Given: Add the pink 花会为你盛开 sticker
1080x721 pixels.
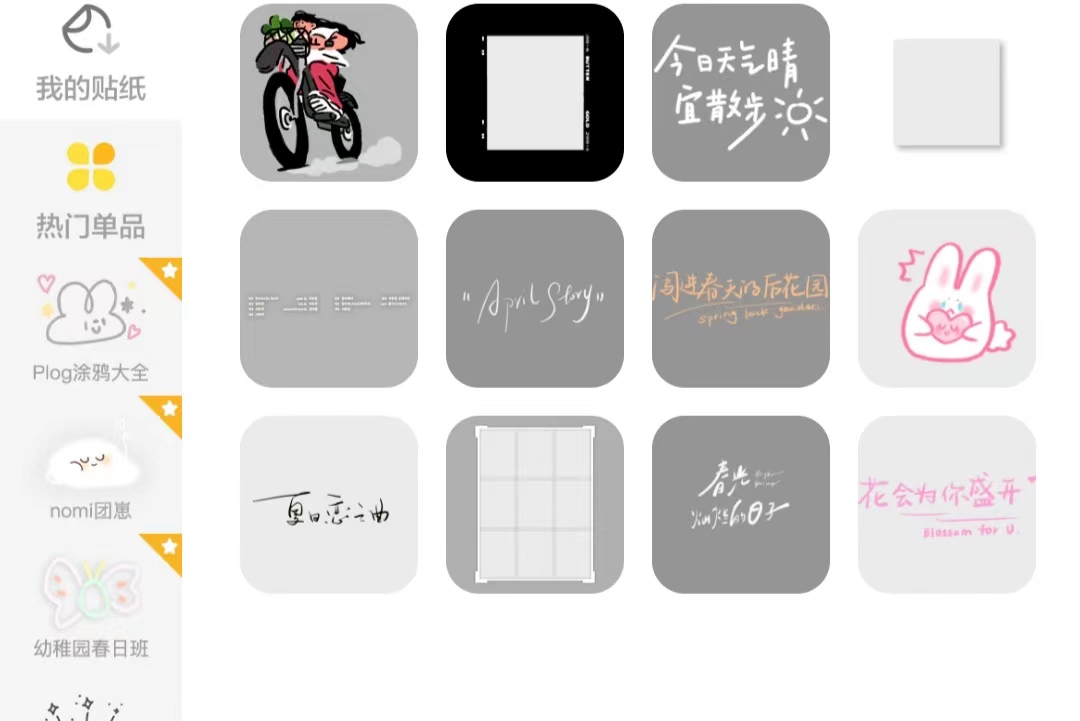Looking at the screenshot, I should (x=947, y=505).
